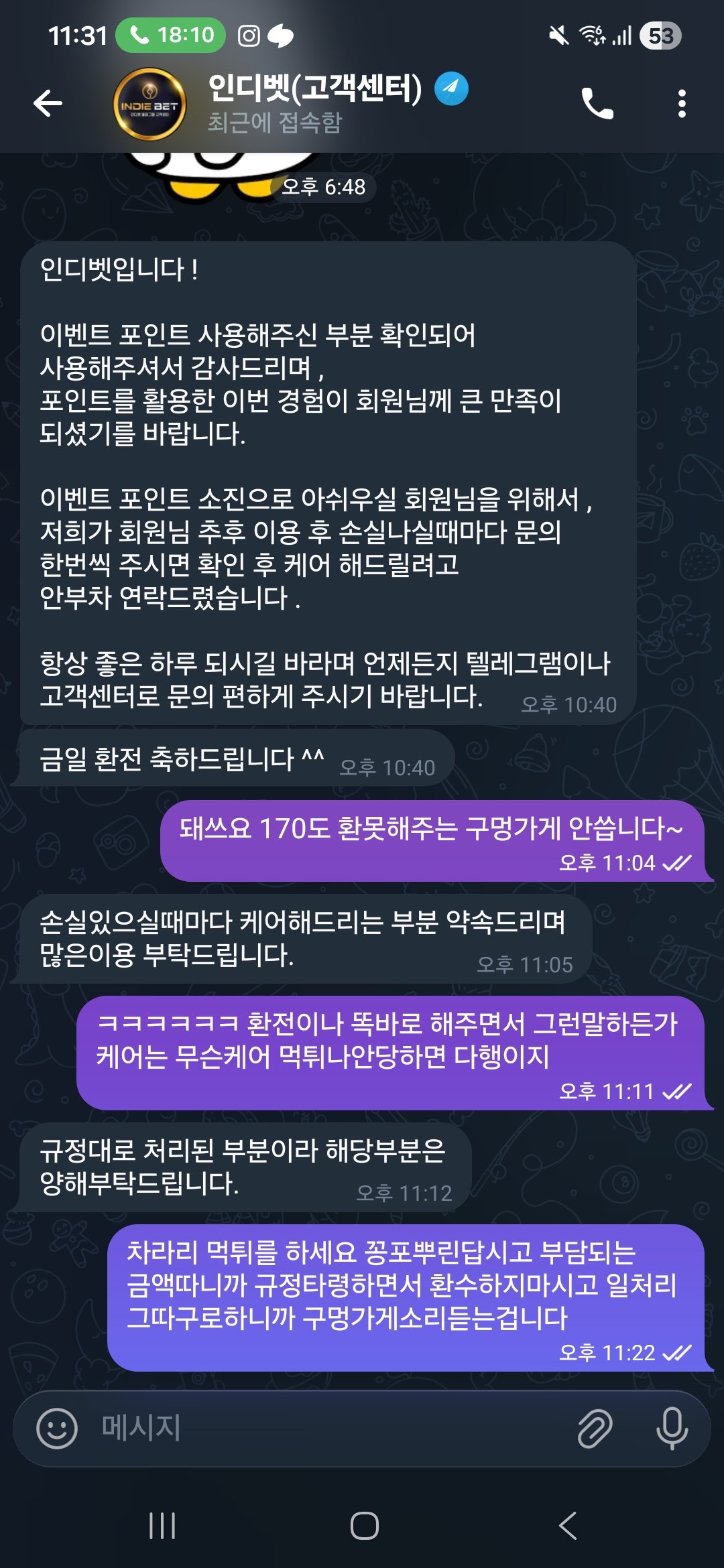Image resolution: width=724 pixels, height=1568 pixels.
Task: Open 인디벳(고객센터) profile from header
Action: point(315,103)
